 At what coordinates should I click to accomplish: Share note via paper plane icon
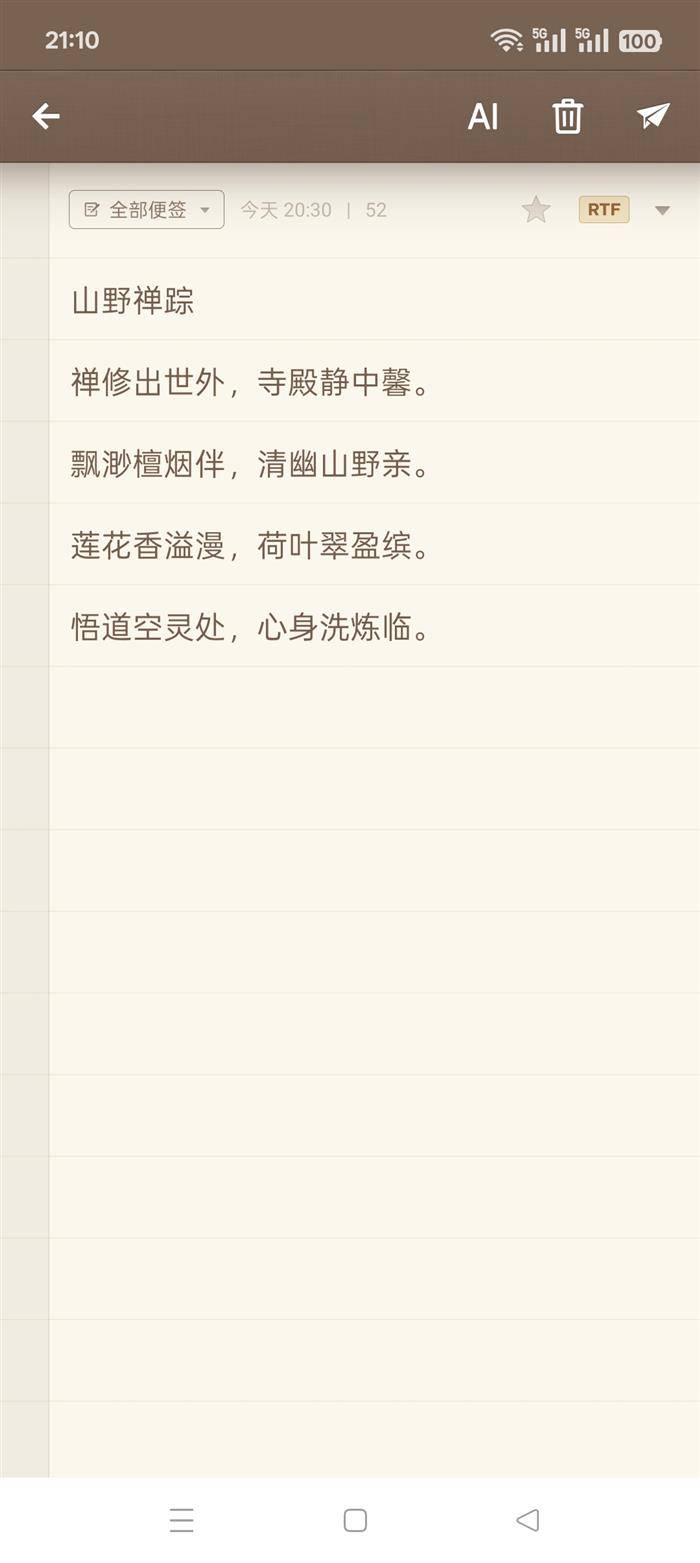653,116
